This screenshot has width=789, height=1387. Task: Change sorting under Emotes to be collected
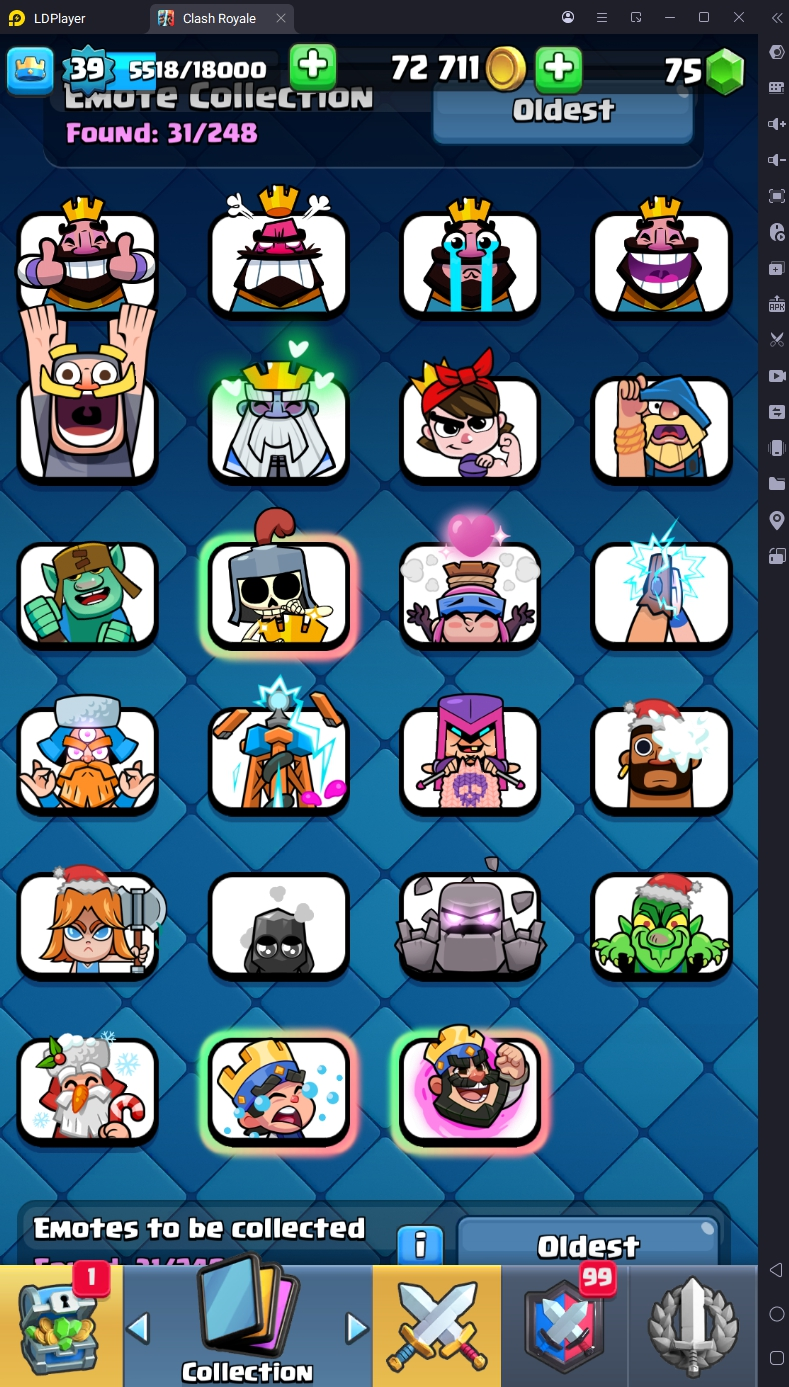coord(588,1244)
